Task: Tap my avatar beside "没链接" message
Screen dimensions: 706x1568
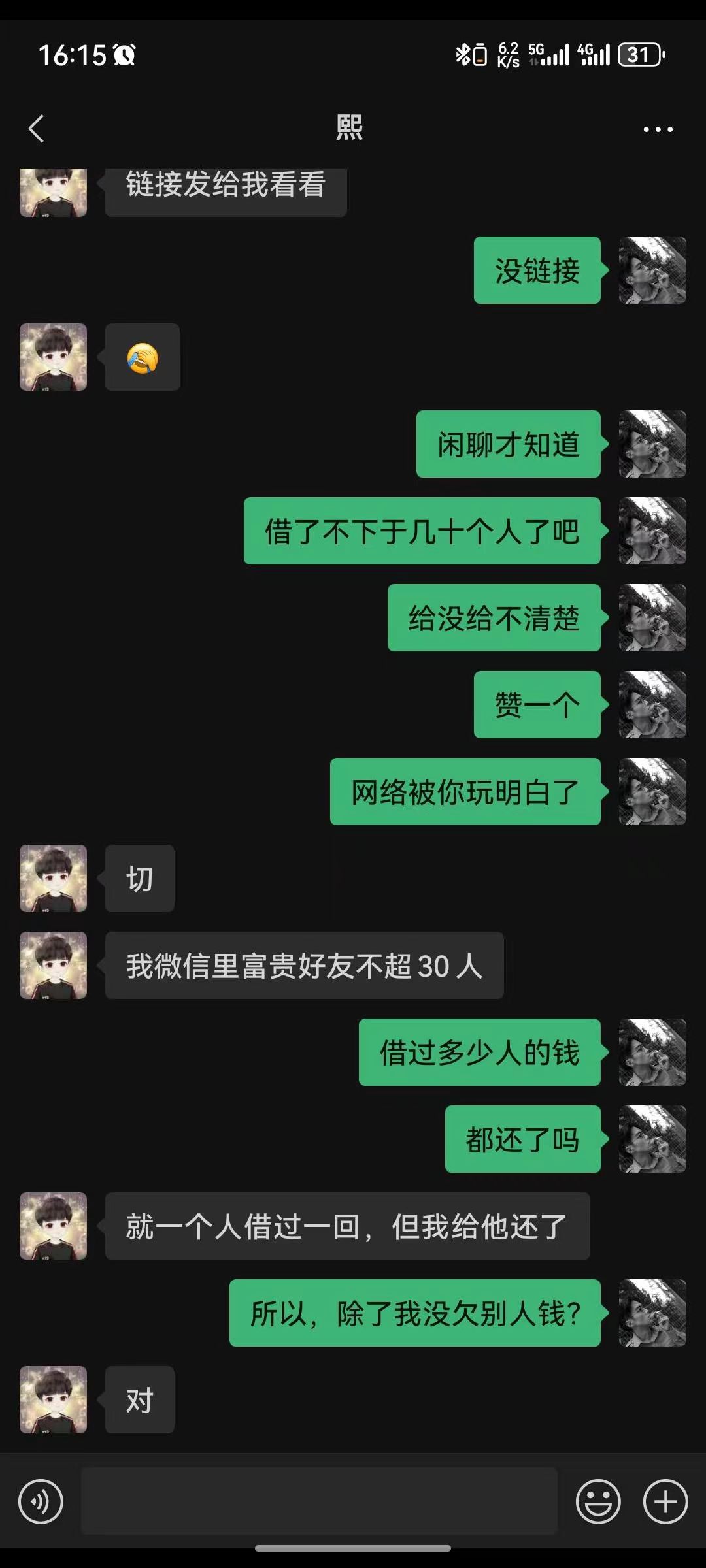Action: pos(652,270)
